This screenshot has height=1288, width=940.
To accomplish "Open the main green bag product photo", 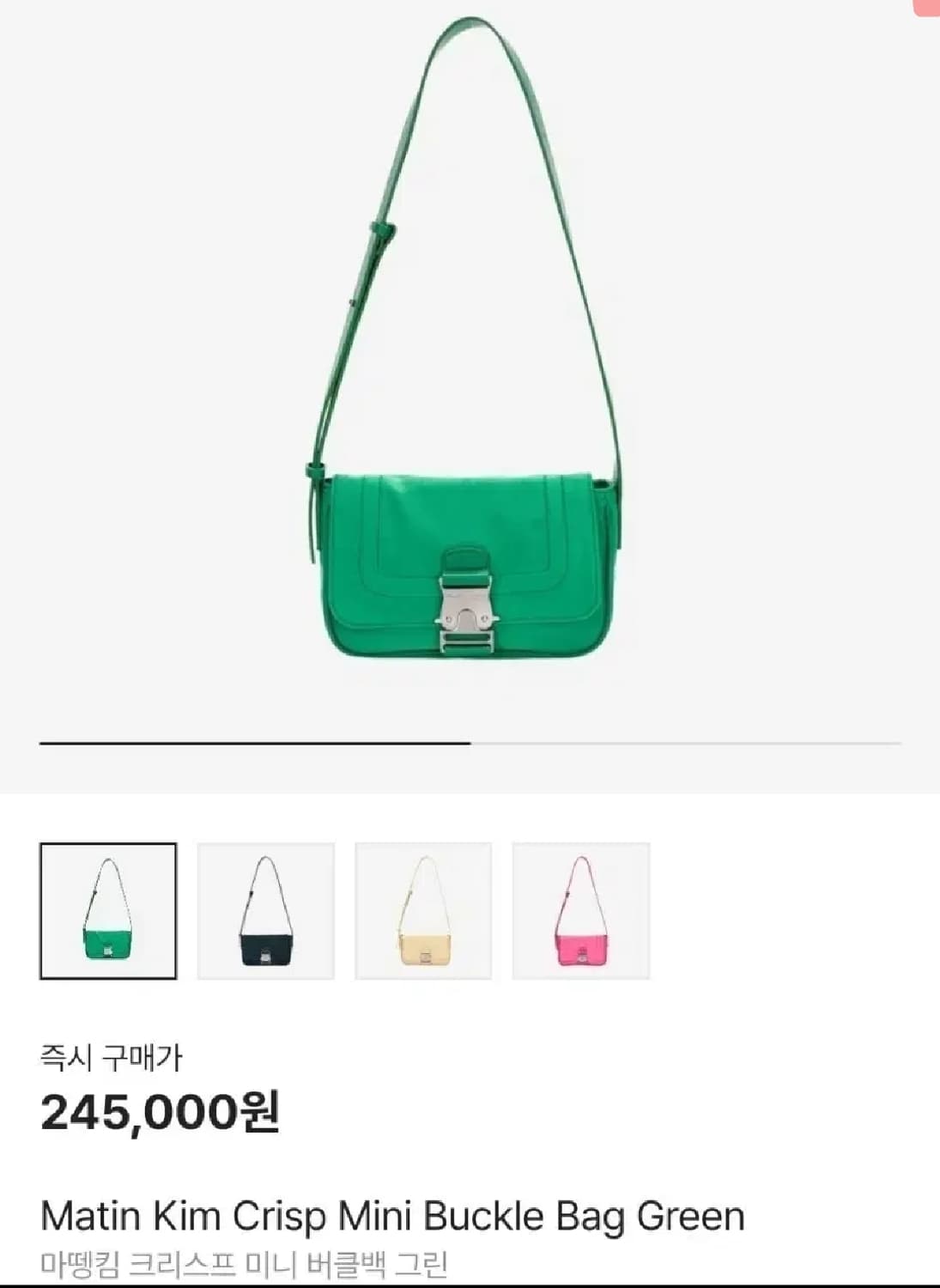I will (x=470, y=558).
